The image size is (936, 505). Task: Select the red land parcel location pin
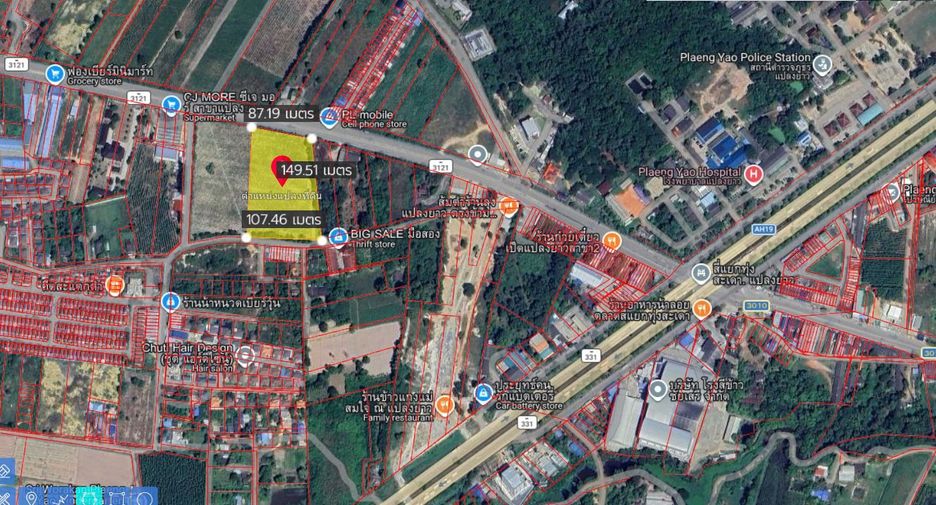(x=282, y=170)
